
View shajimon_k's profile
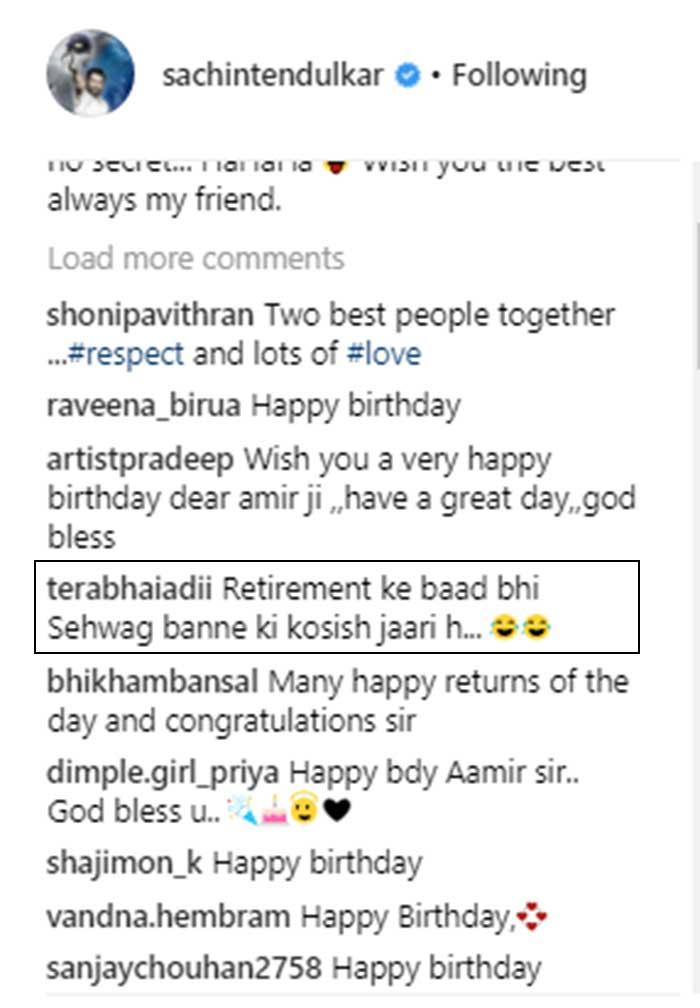click(126, 862)
